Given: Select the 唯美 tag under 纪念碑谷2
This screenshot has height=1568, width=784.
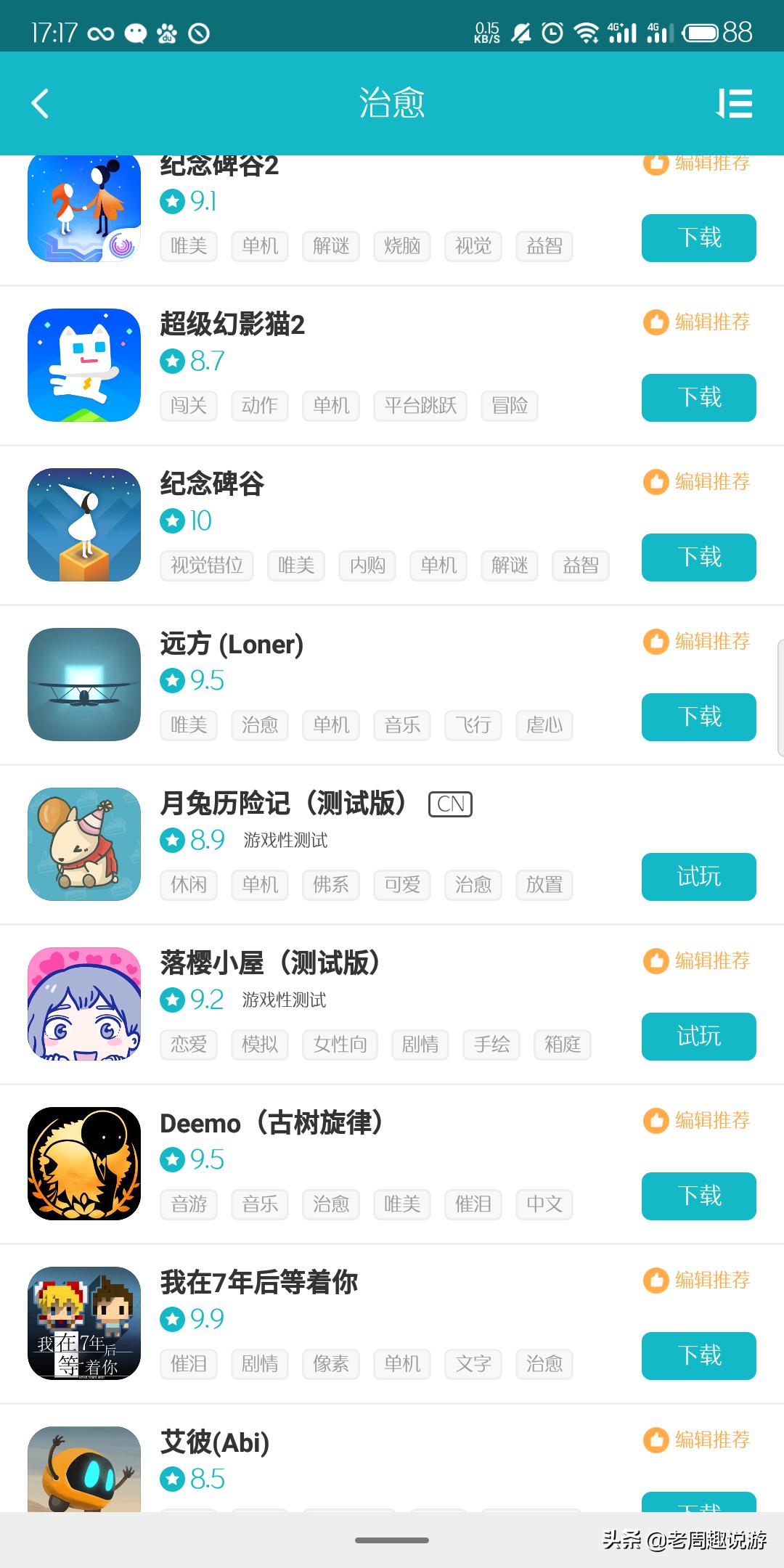Looking at the screenshot, I should point(188,245).
